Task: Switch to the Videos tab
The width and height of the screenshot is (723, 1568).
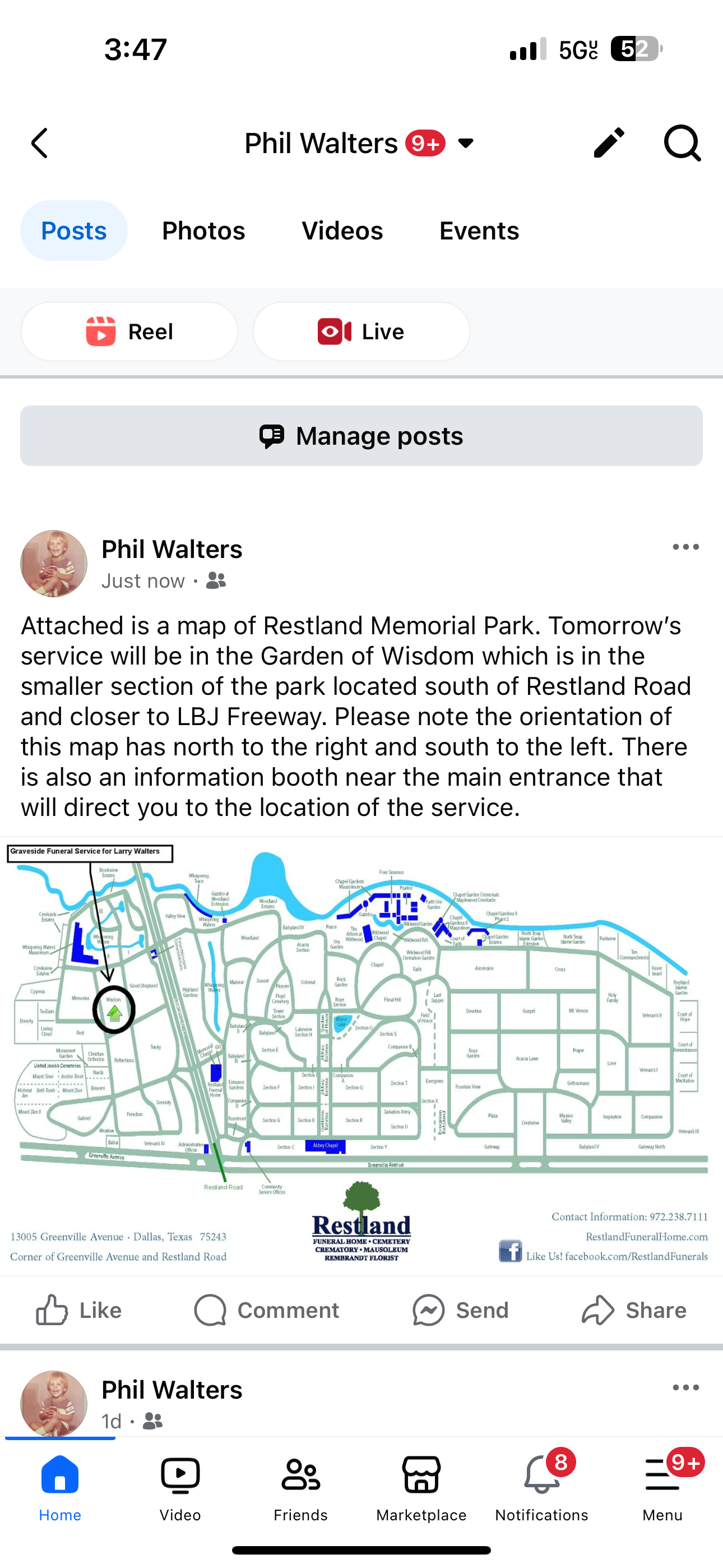Action: tap(342, 230)
